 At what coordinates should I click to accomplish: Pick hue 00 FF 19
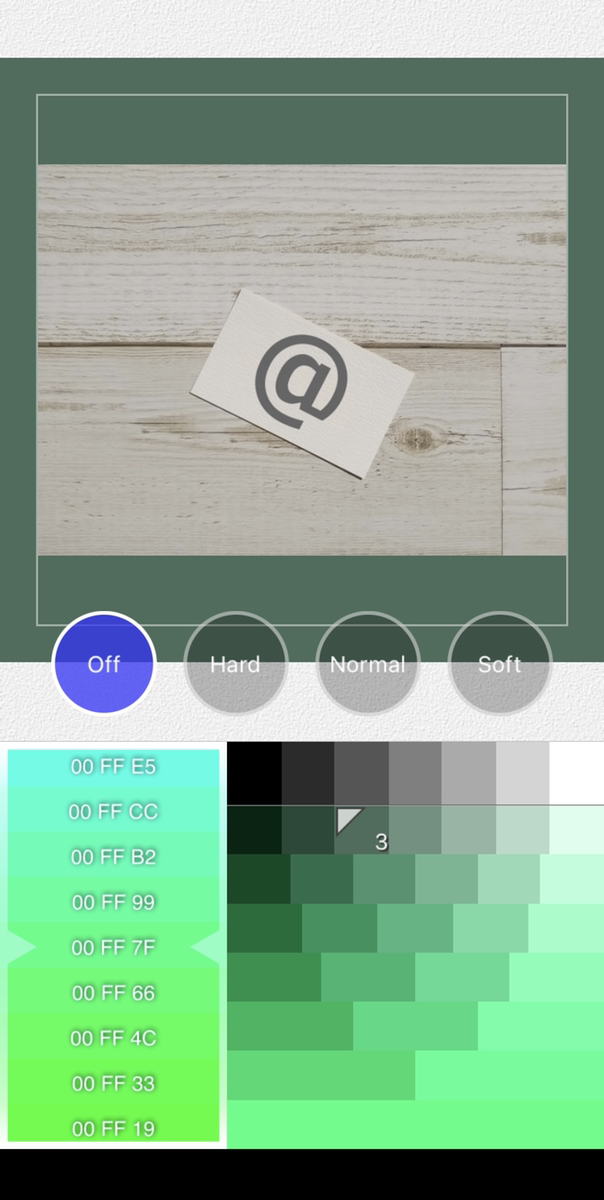[113, 1126]
